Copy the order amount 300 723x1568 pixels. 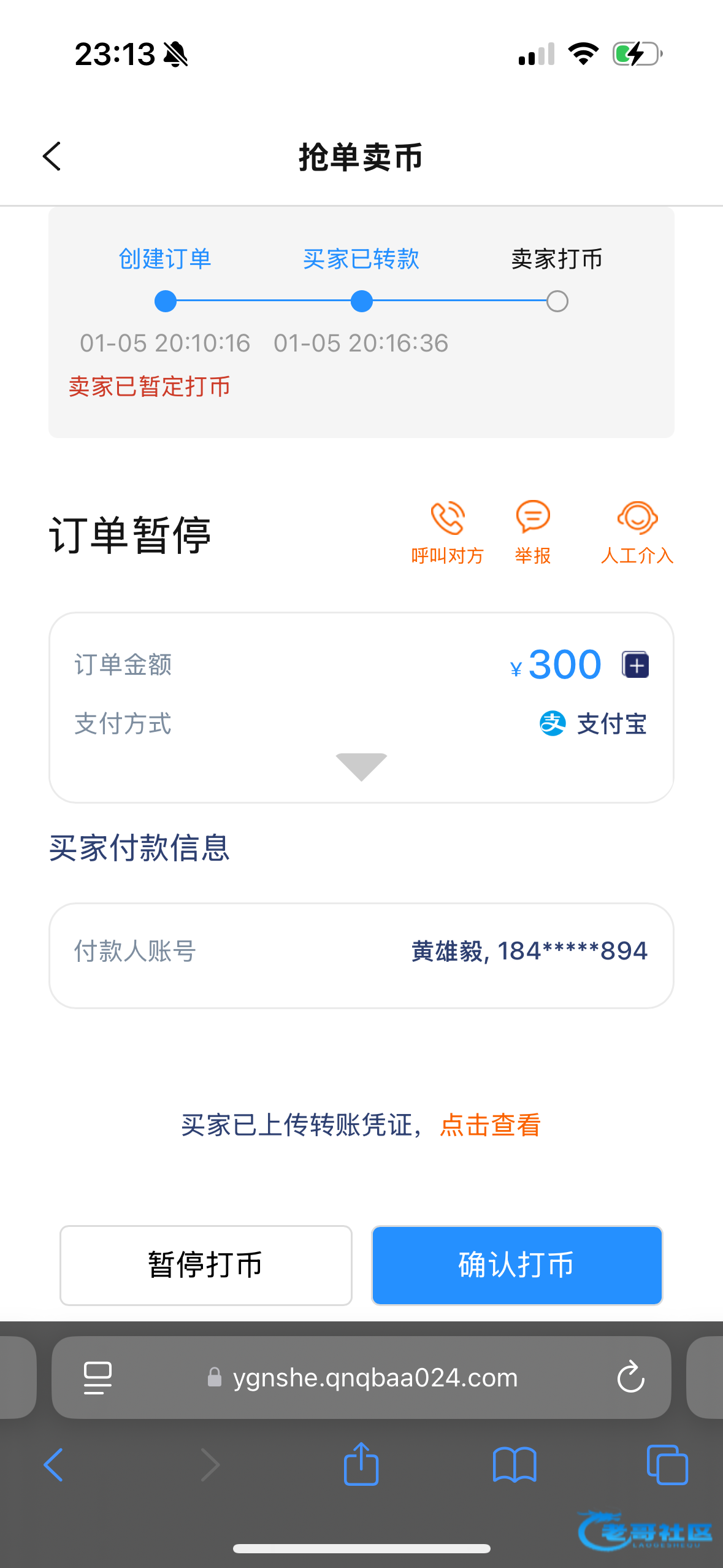[636, 665]
